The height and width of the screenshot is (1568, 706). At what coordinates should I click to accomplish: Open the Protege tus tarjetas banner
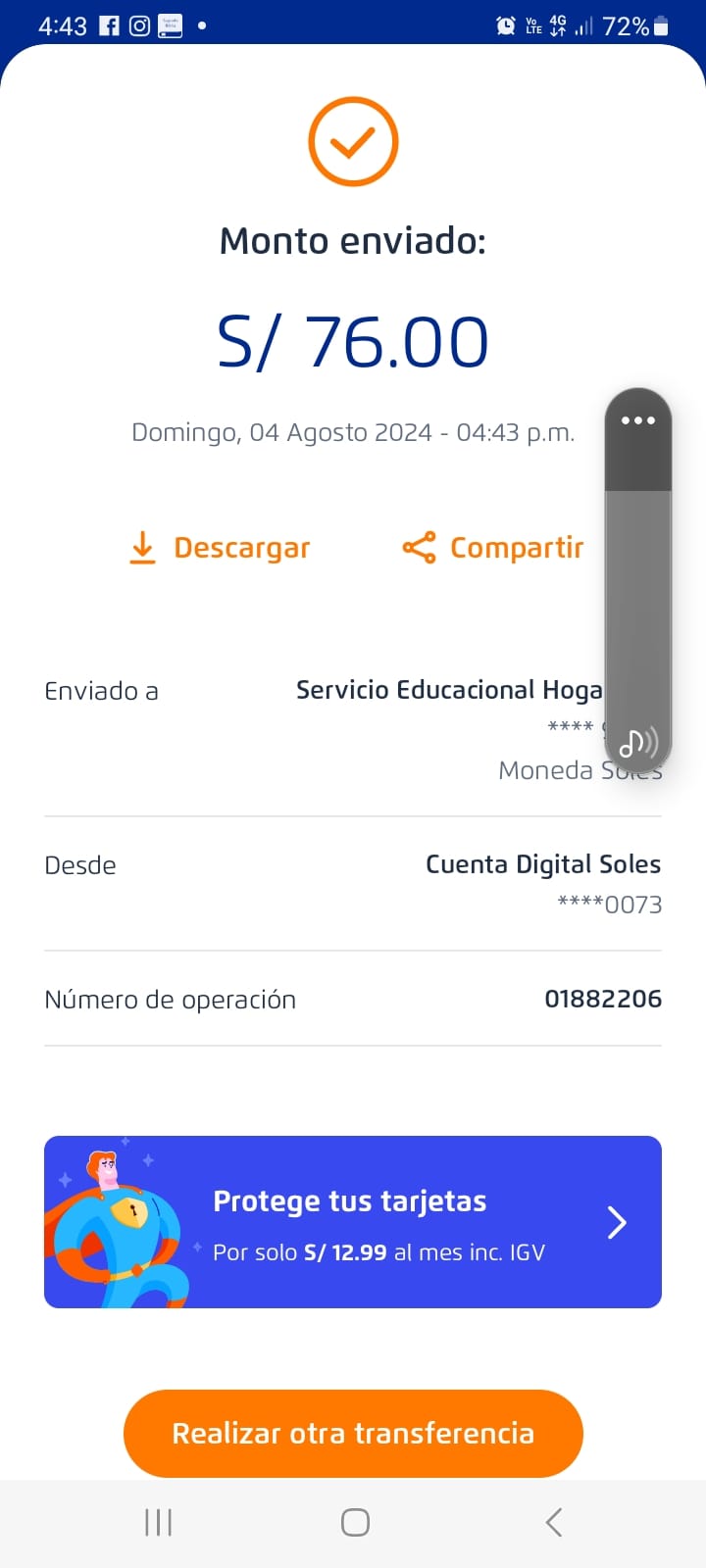coord(353,1221)
